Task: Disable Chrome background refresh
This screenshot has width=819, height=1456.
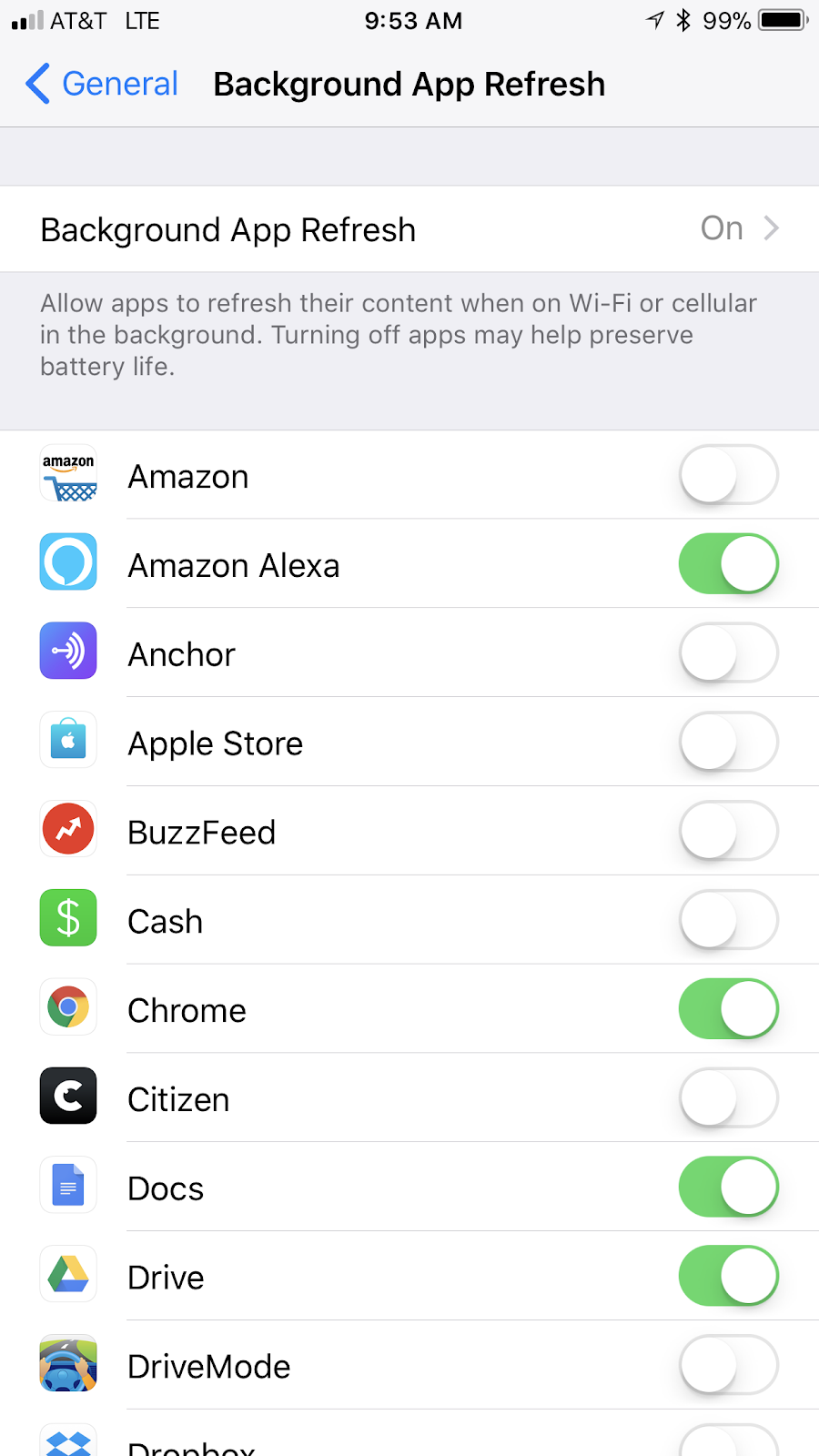Action: 728,1009
